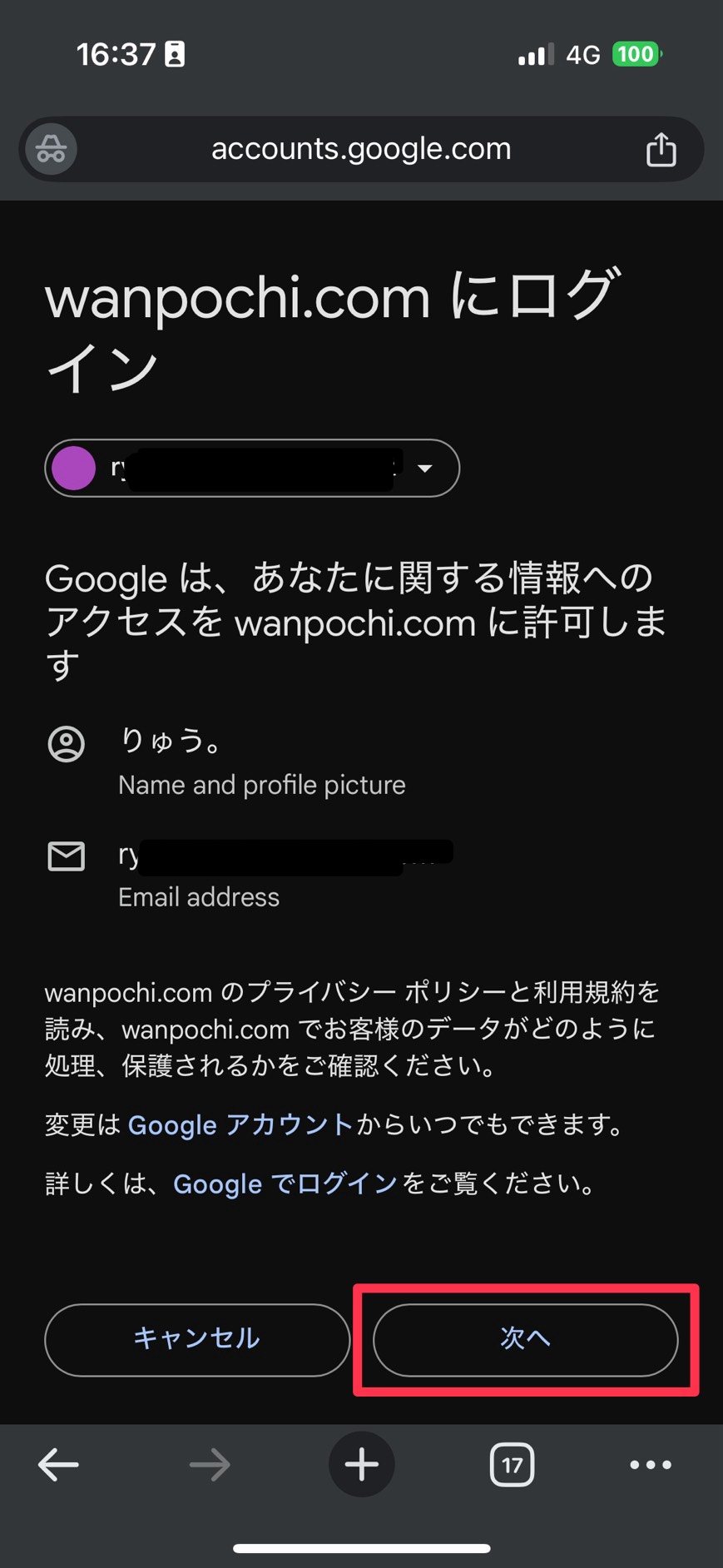Tap the battery indicator showing 100

(x=634, y=53)
